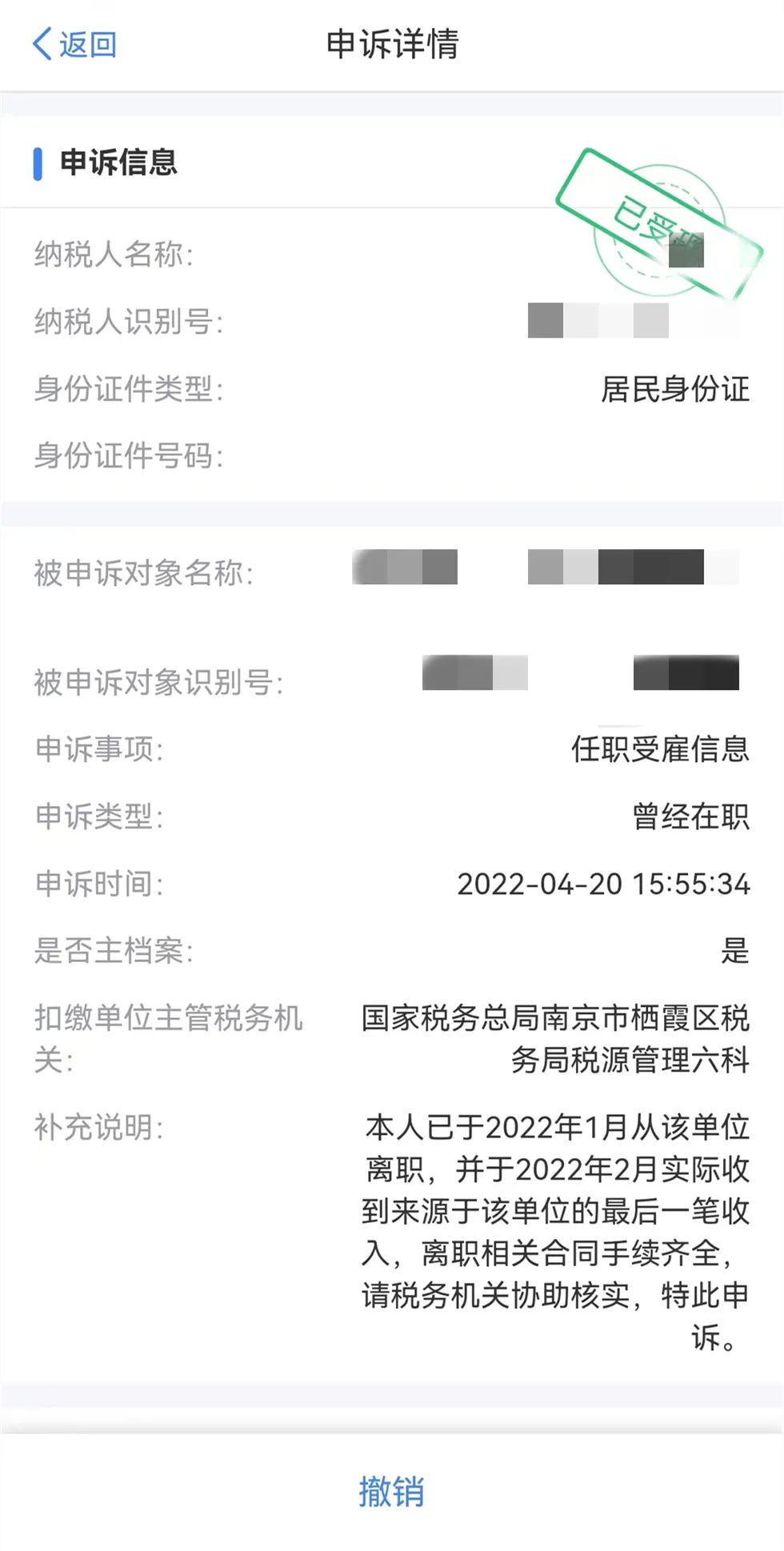This screenshot has width=784, height=1551.
Task: Tap 撤销 to withdraw the appeal
Action: pos(391,1492)
